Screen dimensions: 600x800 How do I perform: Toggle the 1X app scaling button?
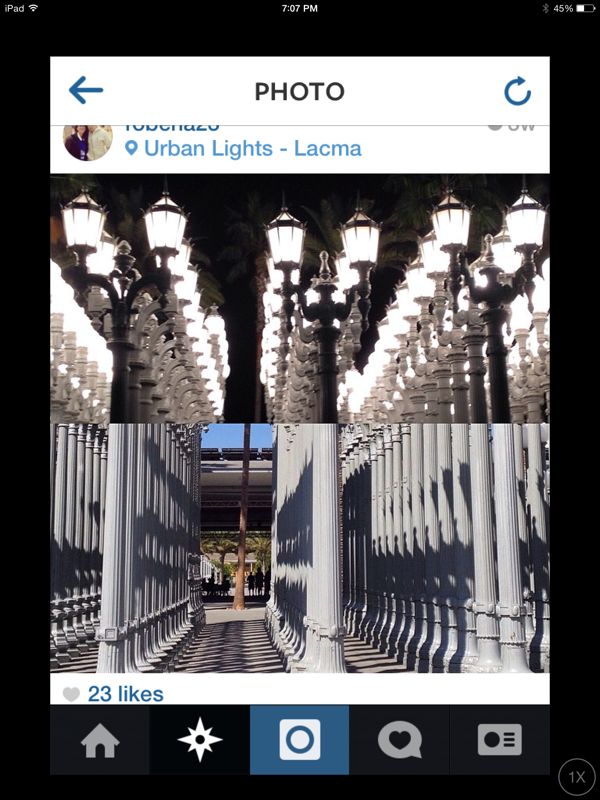point(576,777)
